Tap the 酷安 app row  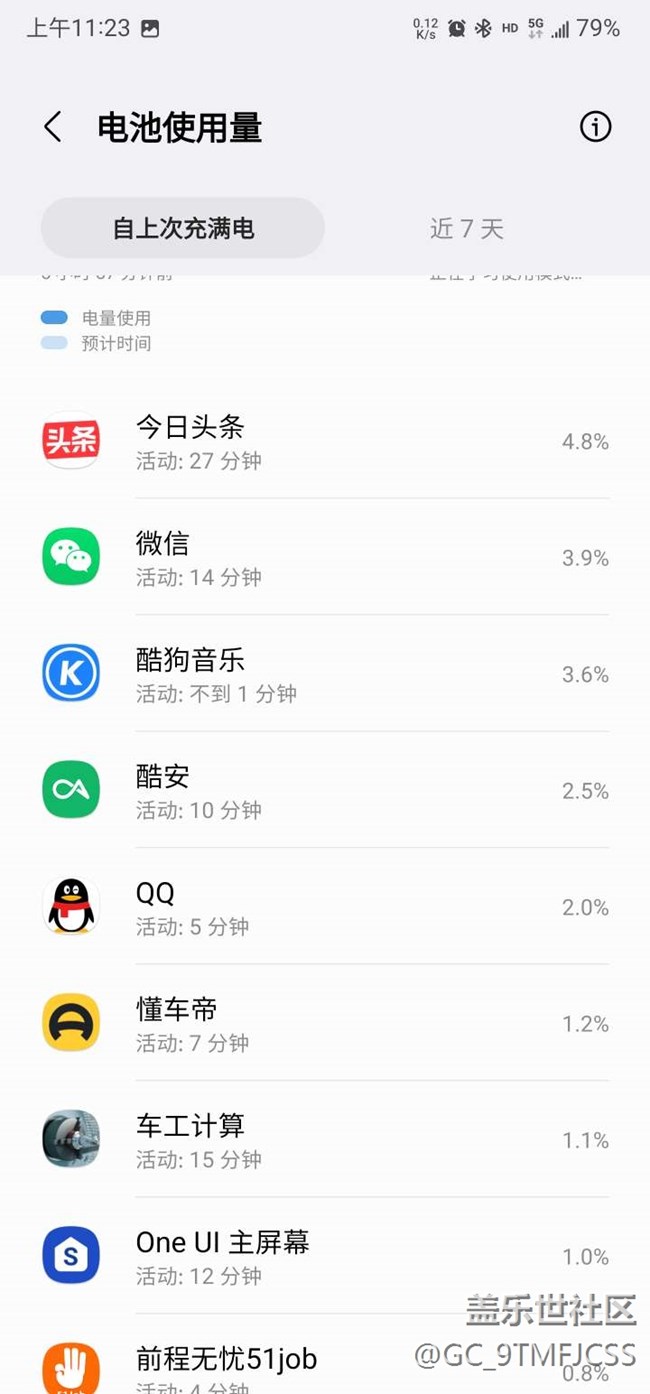pyautogui.click(x=325, y=790)
